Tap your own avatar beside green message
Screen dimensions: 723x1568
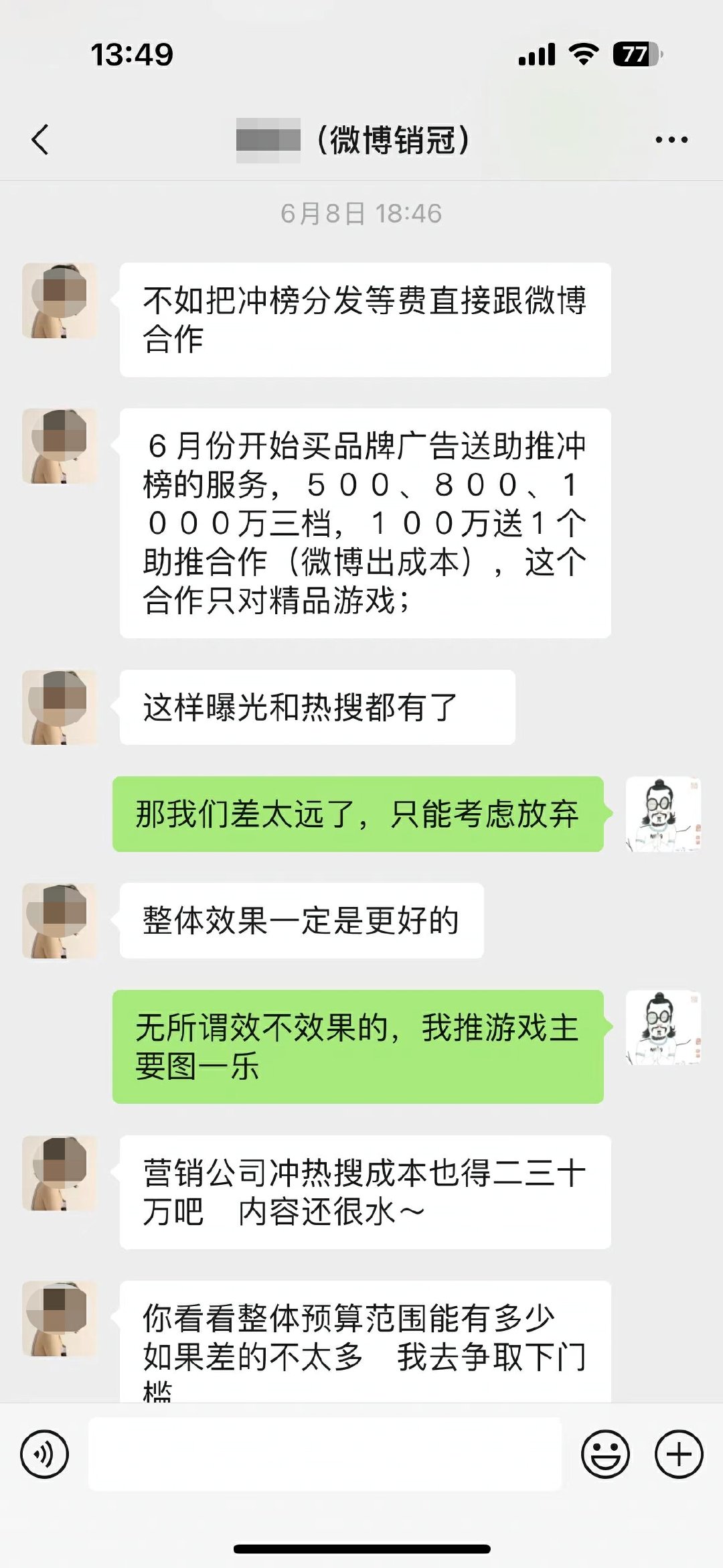[x=665, y=814]
